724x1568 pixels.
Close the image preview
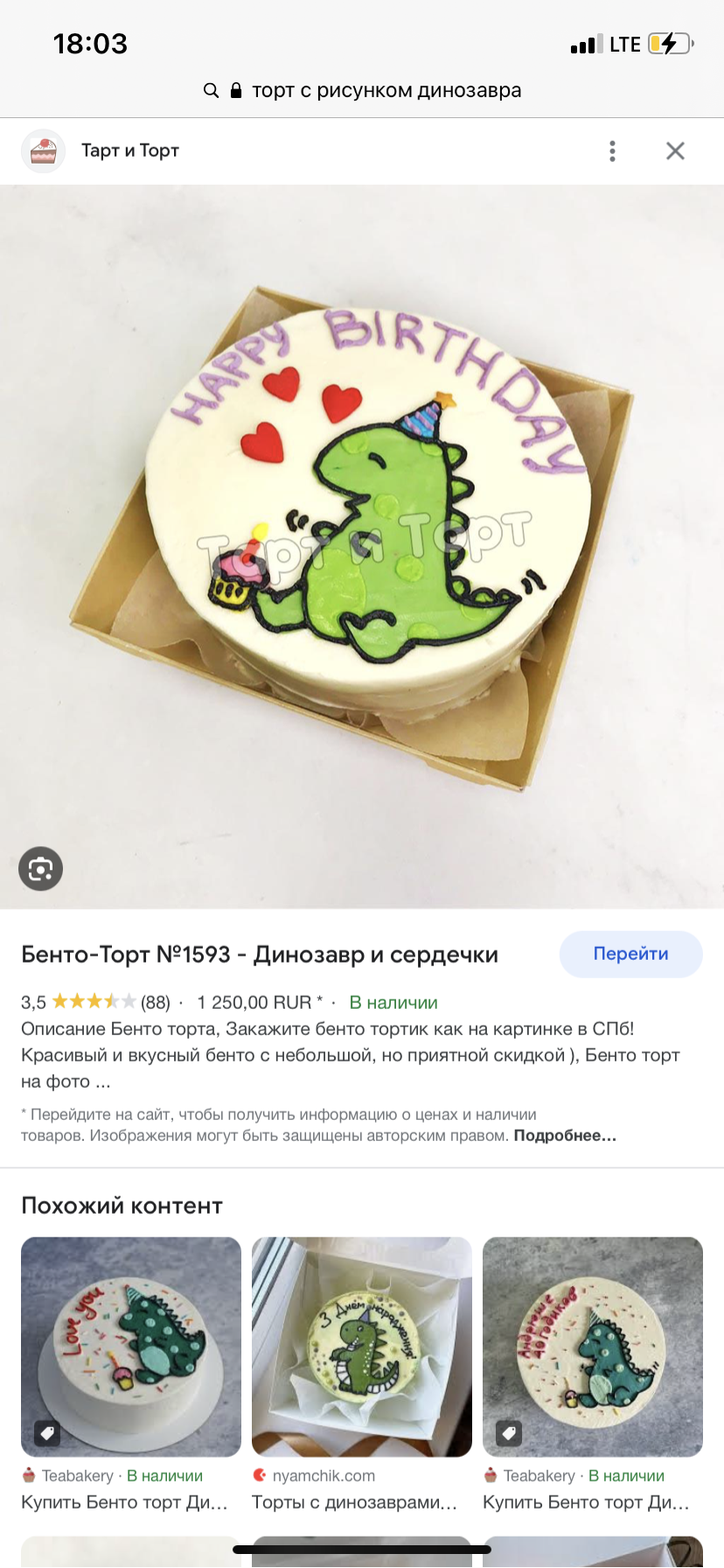coord(675,151)
